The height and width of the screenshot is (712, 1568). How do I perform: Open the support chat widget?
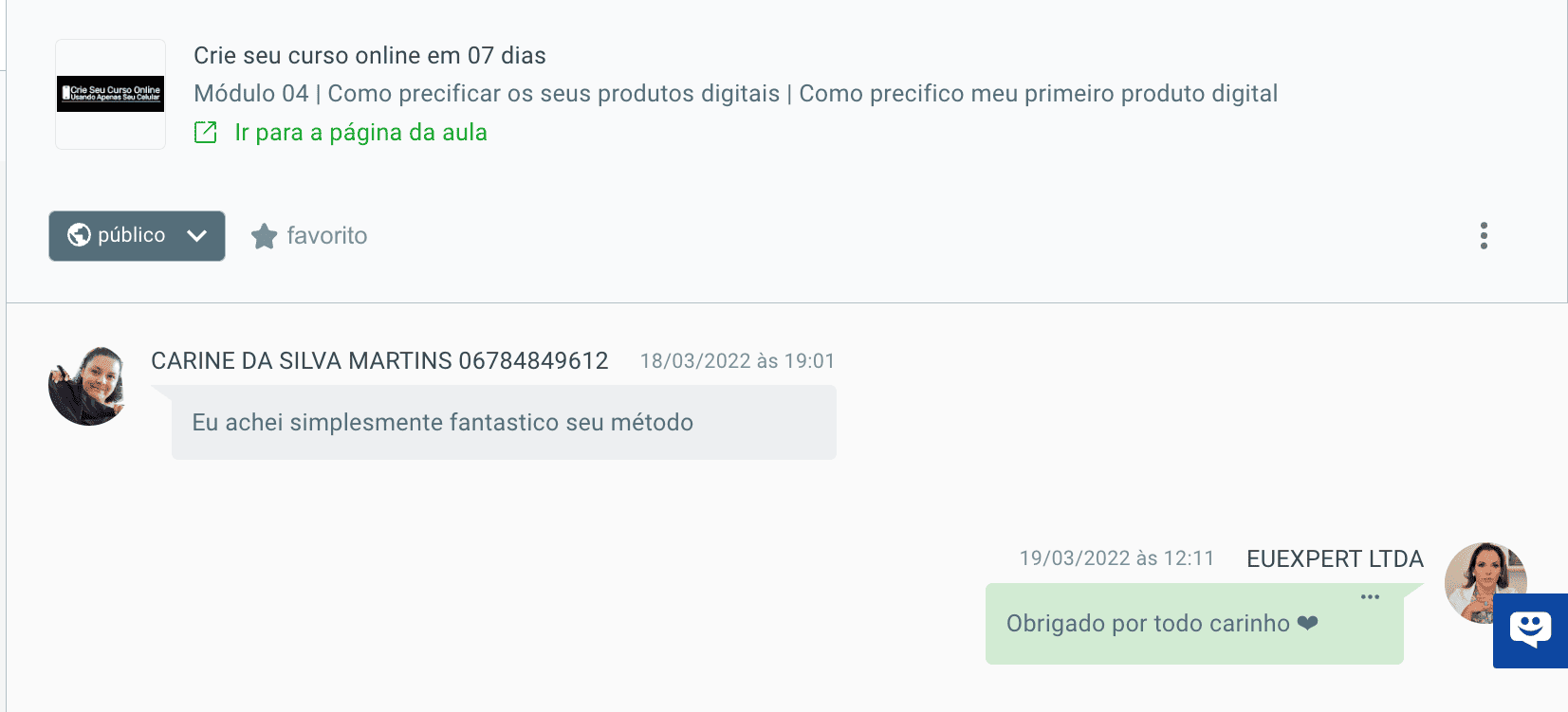[1529, 630]
